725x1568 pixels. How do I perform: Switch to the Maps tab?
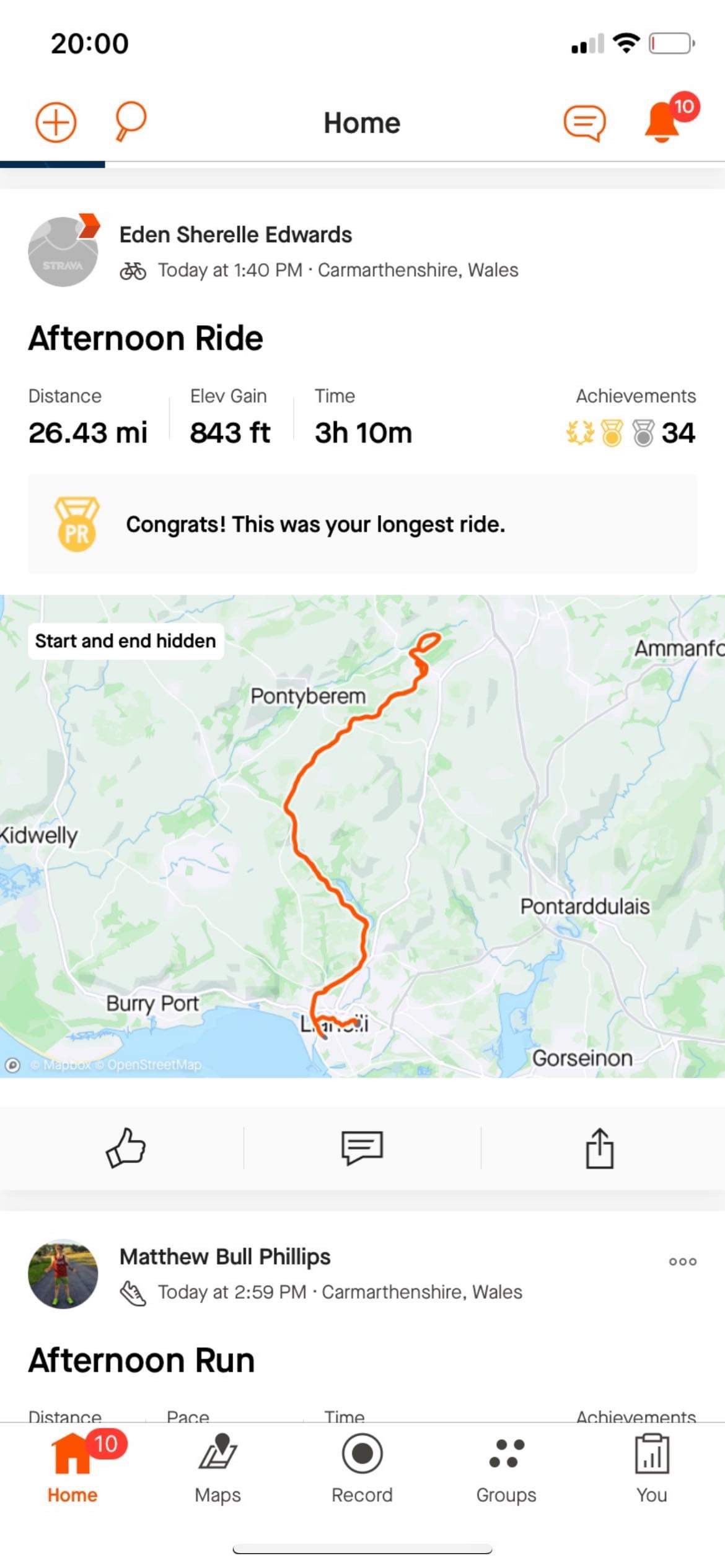[x=217, y=1468]
